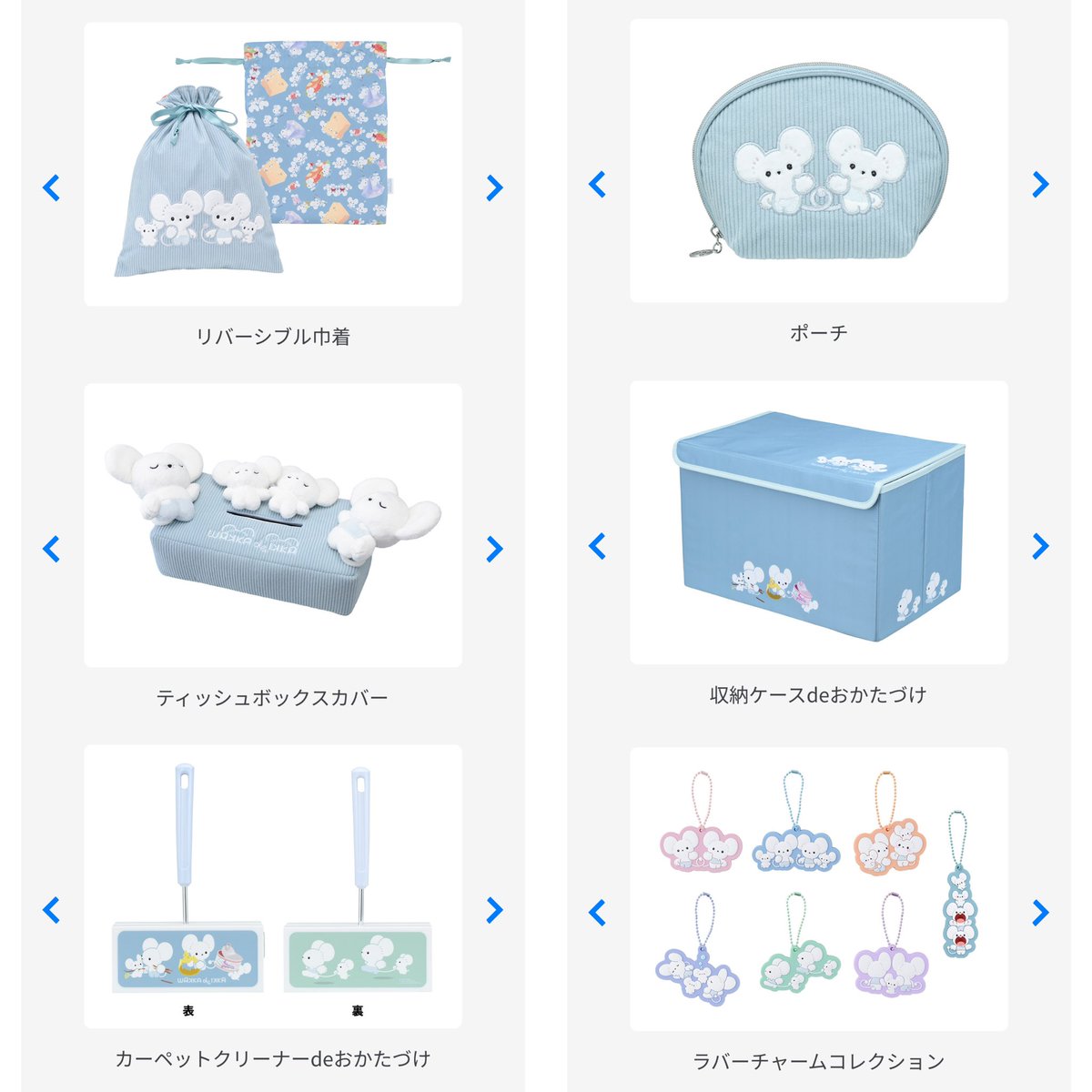Show next image of ラバーチャームコレクション
The image size is (1092, 1092).
tap(1040, 912)
